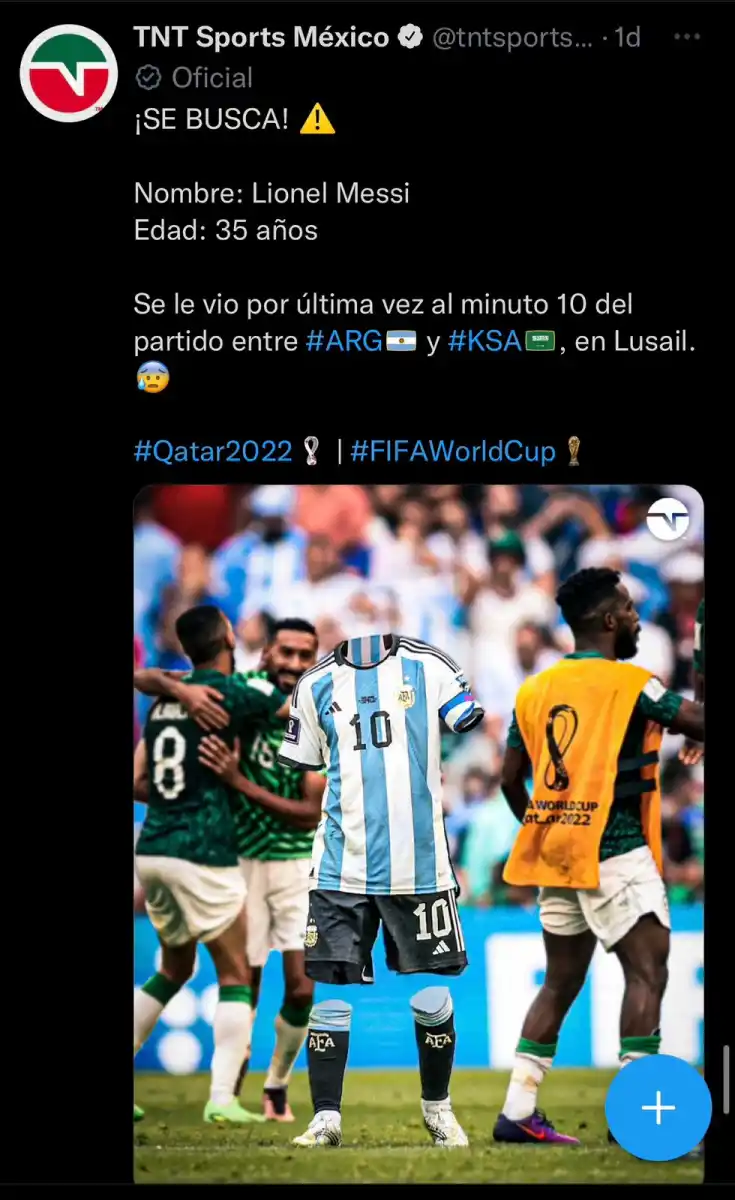Click the Oficial checkmark label icon
The width and height of the screenshot is (735, 1200).
click(x=148, y=78)
